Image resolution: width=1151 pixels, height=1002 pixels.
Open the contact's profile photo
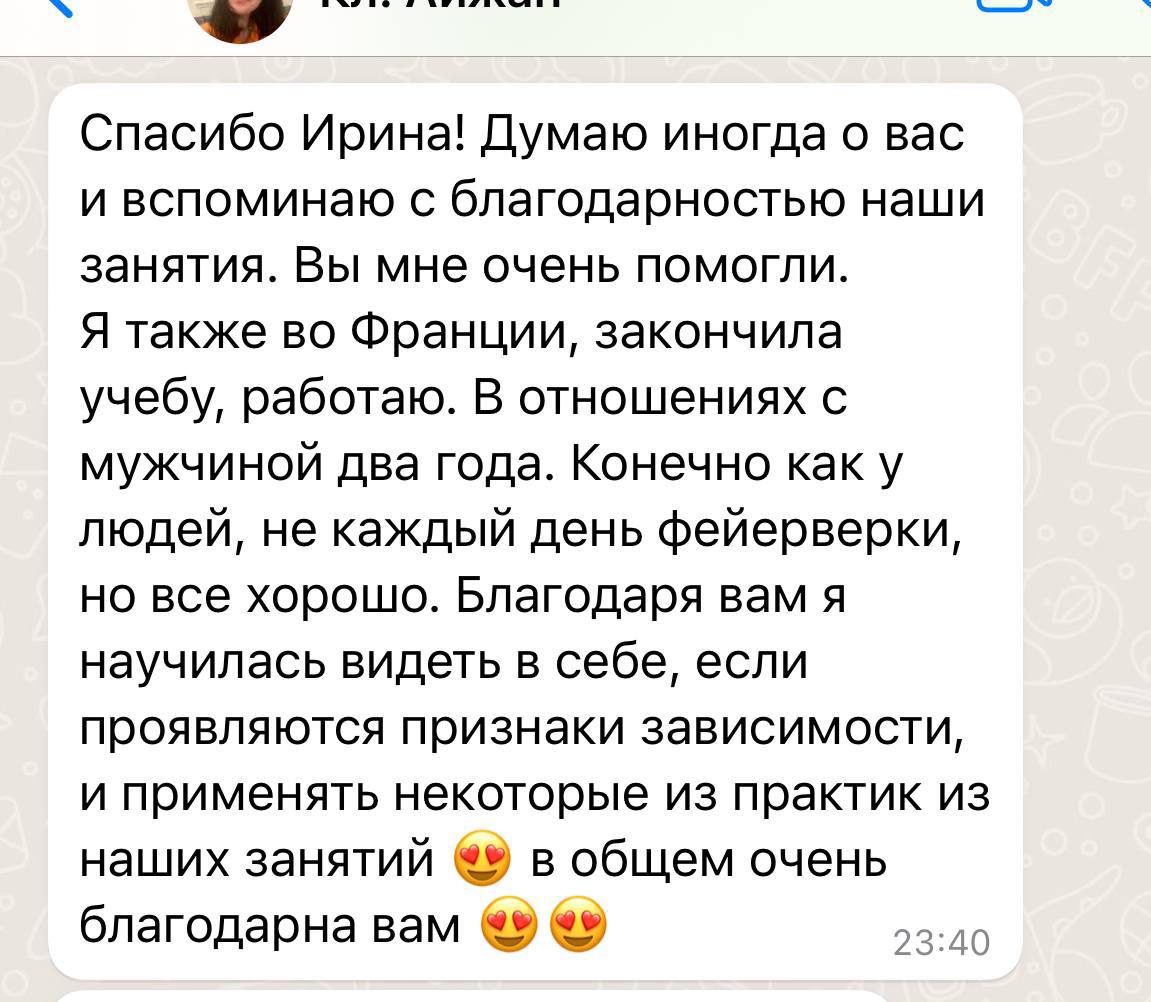(241, 15)
